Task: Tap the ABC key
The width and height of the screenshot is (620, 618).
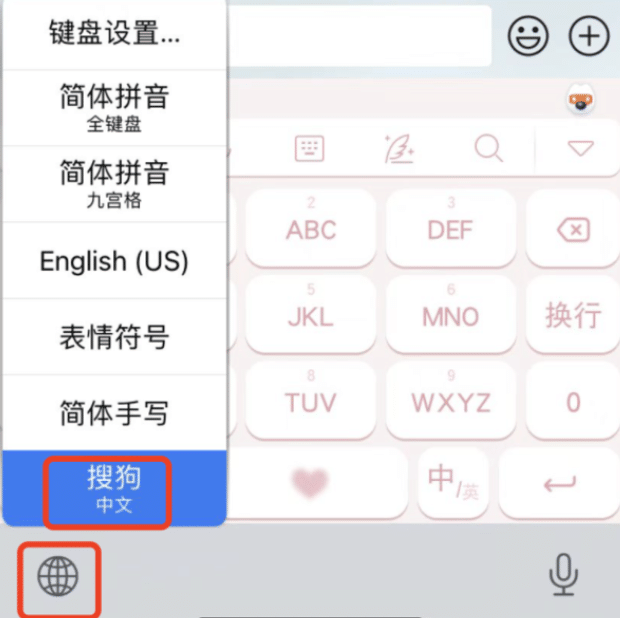Action: point(311,228)
